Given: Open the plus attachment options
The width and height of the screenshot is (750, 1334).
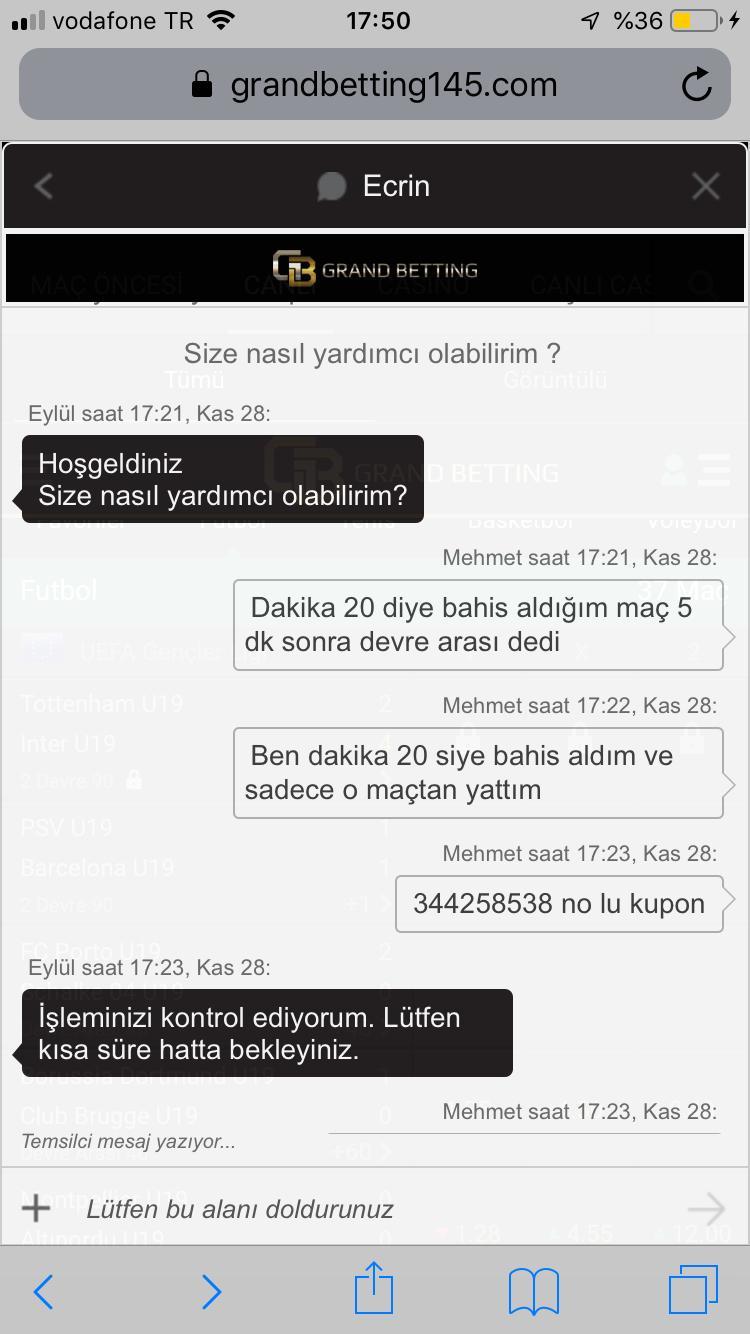Looking at the screenshot, I should 36,1209.
